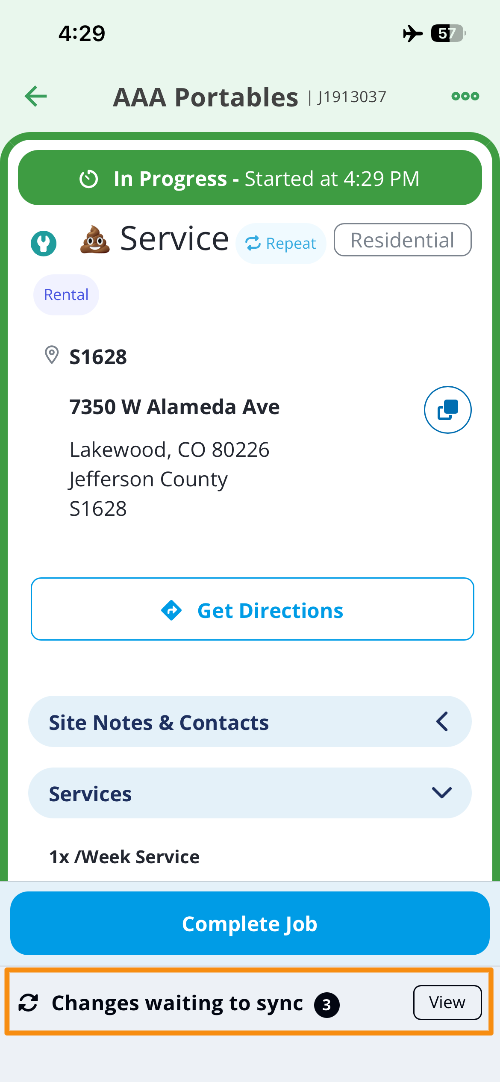
Task: View changes waiting to sync
Action: 447,1002
